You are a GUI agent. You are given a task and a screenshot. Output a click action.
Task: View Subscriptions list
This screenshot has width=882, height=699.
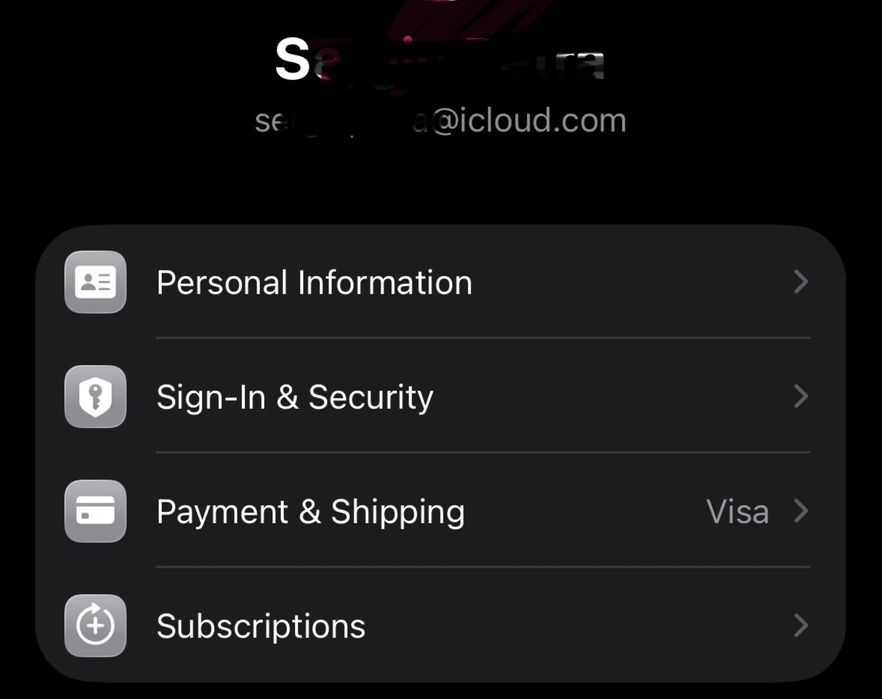(x=261, y=627)
